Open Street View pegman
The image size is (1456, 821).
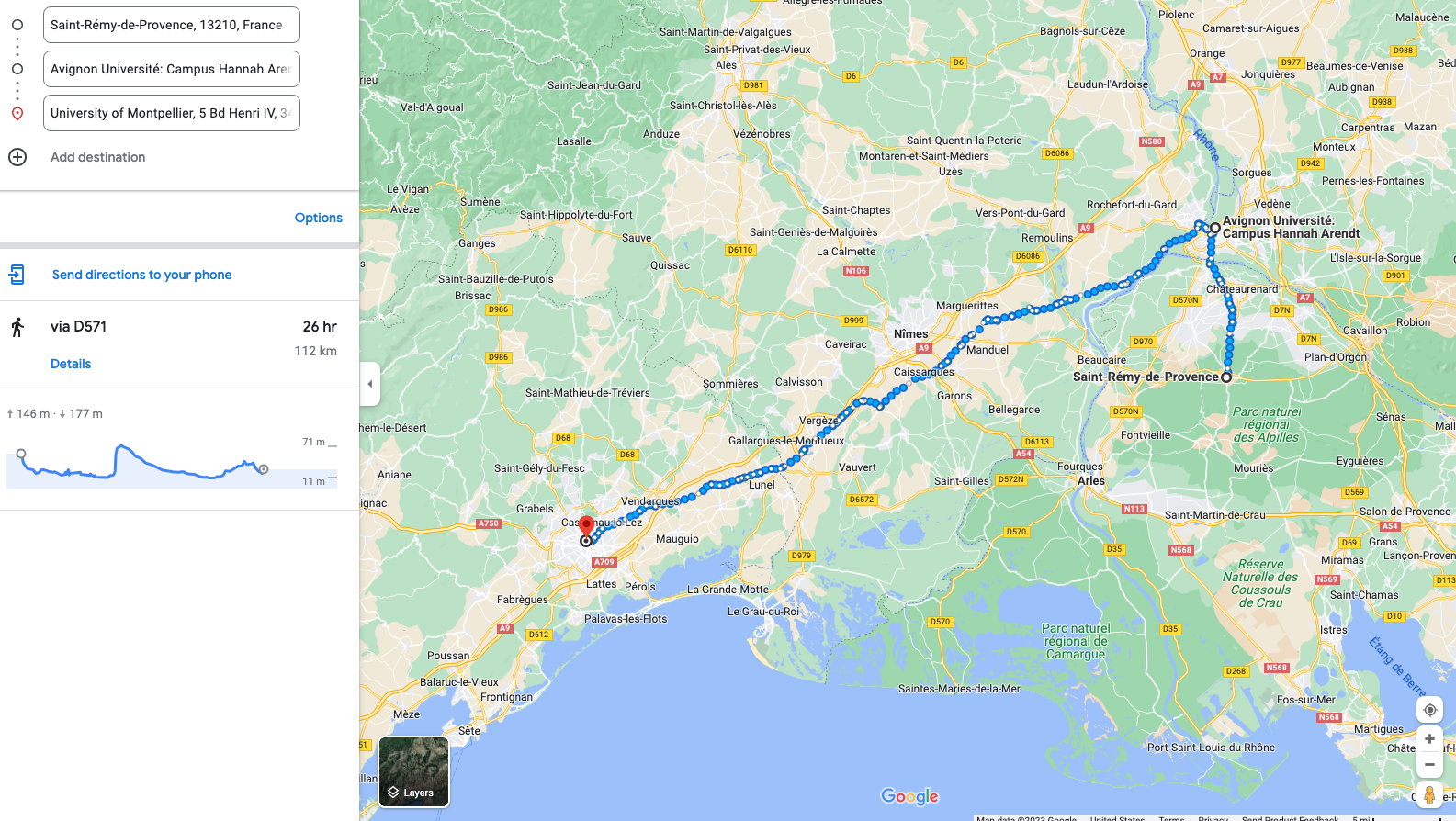coord(1429,795)
